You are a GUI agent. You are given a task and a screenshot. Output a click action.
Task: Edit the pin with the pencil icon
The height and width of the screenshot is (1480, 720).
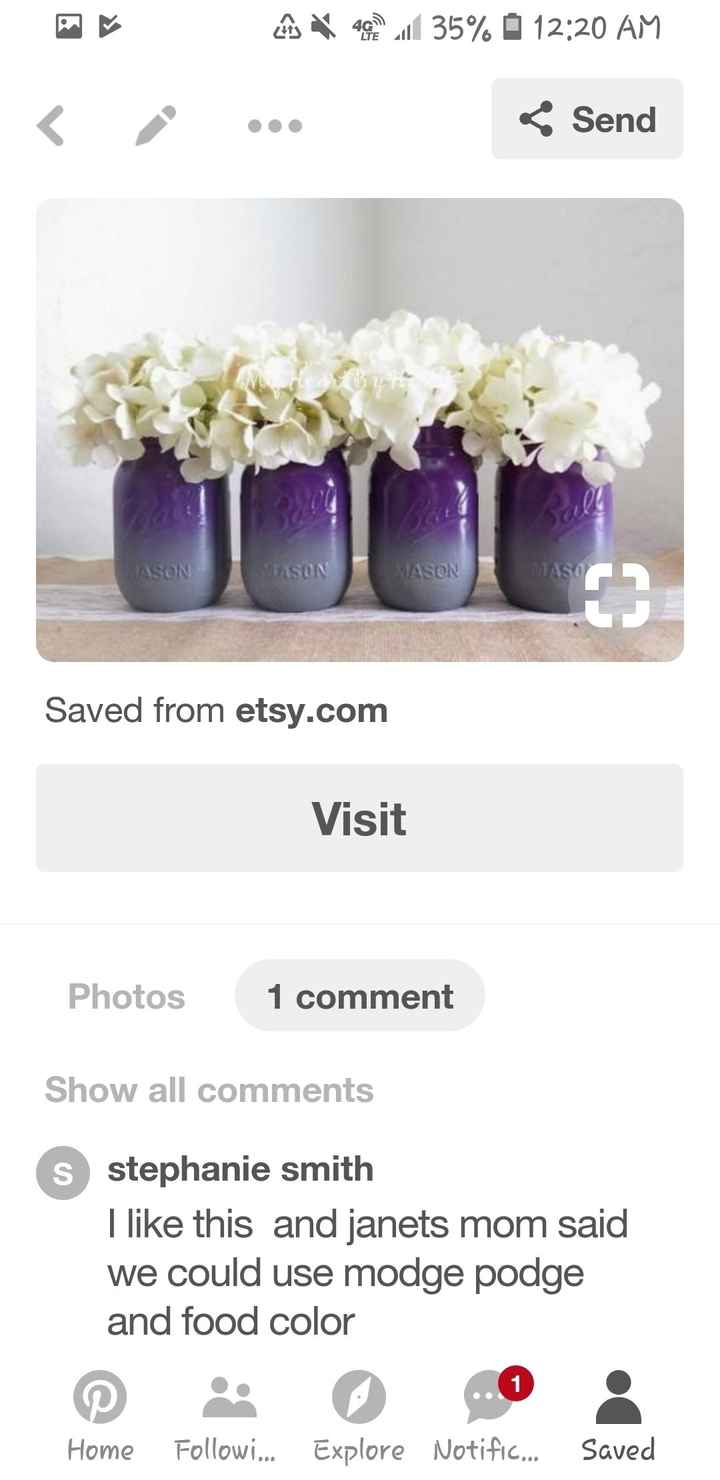click(x=156, y=124)
